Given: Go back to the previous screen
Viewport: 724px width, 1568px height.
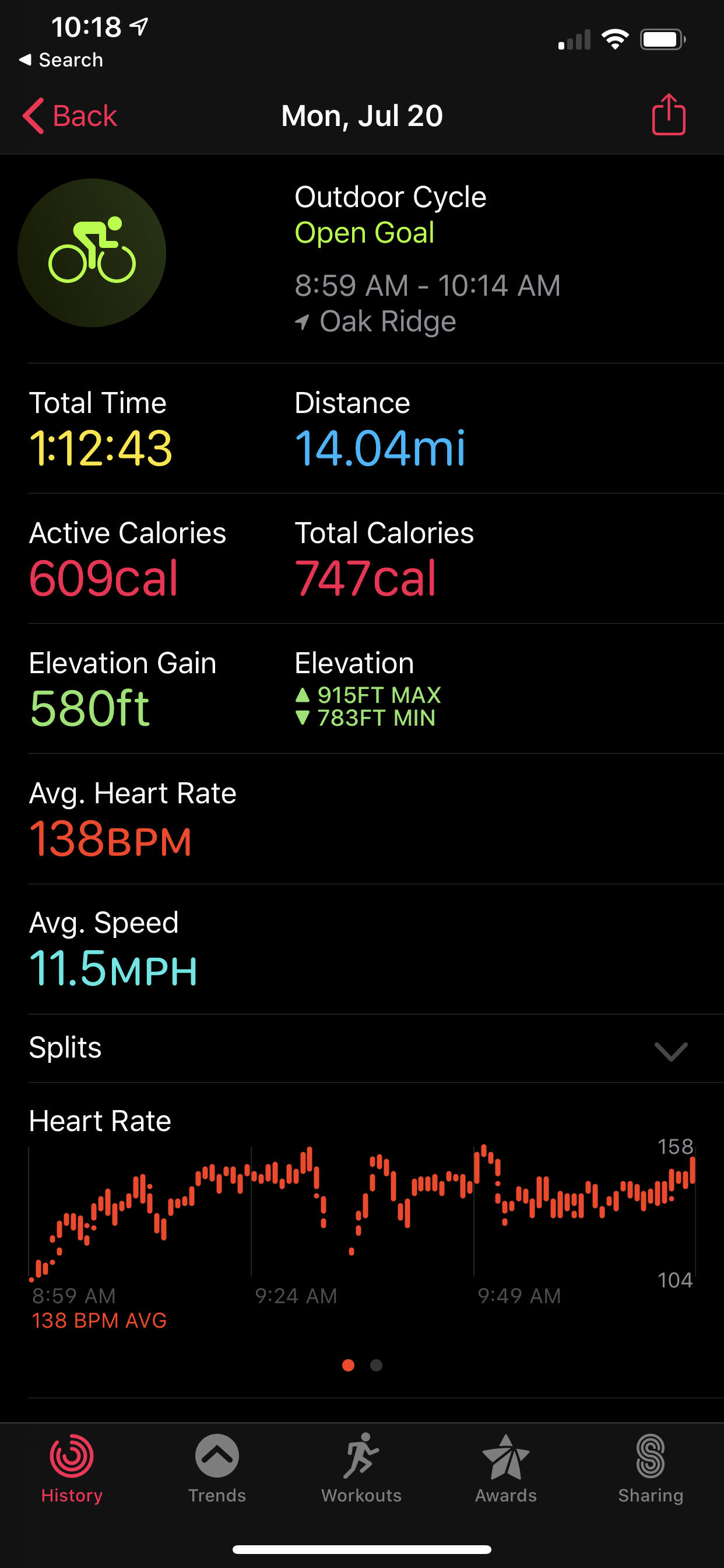Looking at the screenshot, I should coord(70,116).
